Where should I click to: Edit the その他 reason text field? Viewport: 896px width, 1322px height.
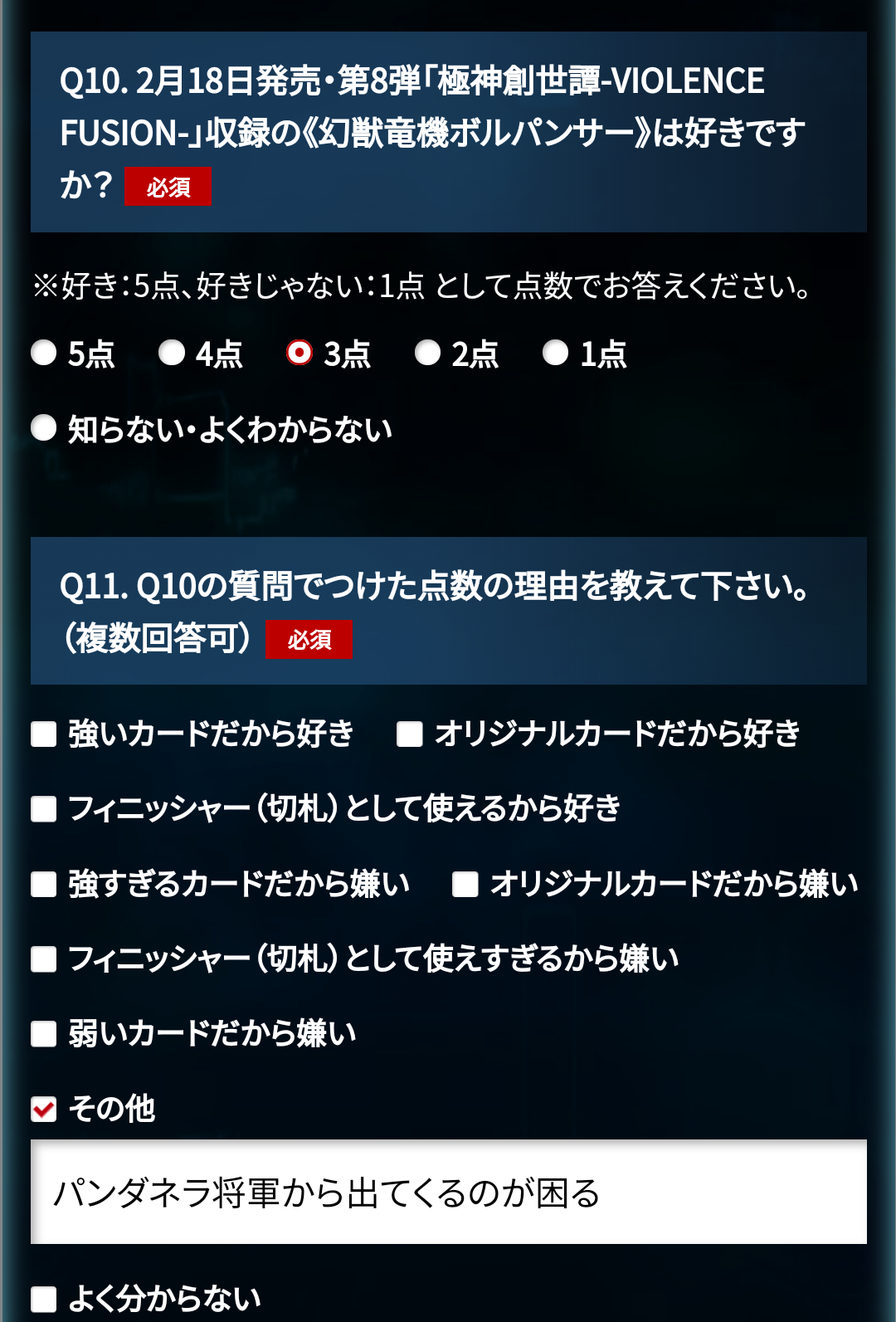point(448,1193)
